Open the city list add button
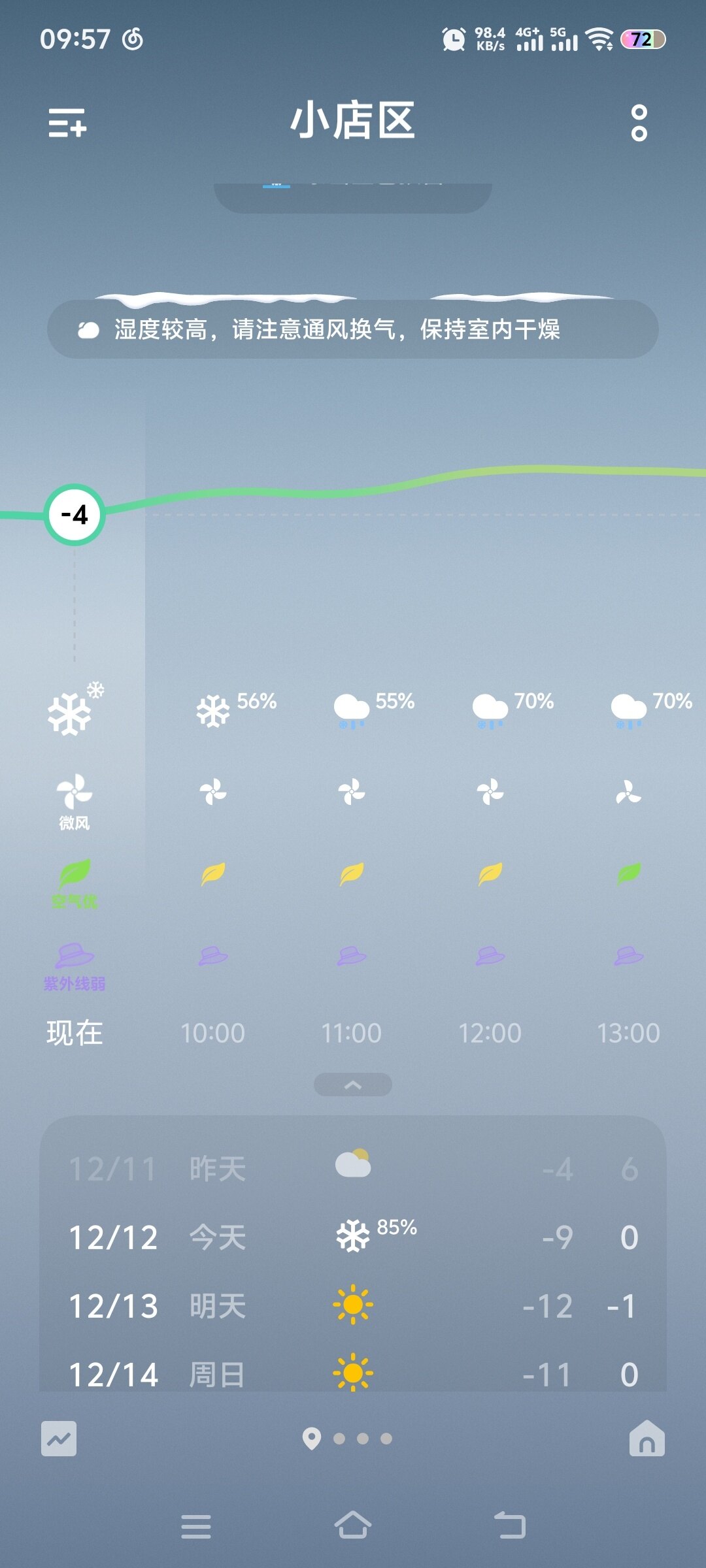 pos(67,123)
